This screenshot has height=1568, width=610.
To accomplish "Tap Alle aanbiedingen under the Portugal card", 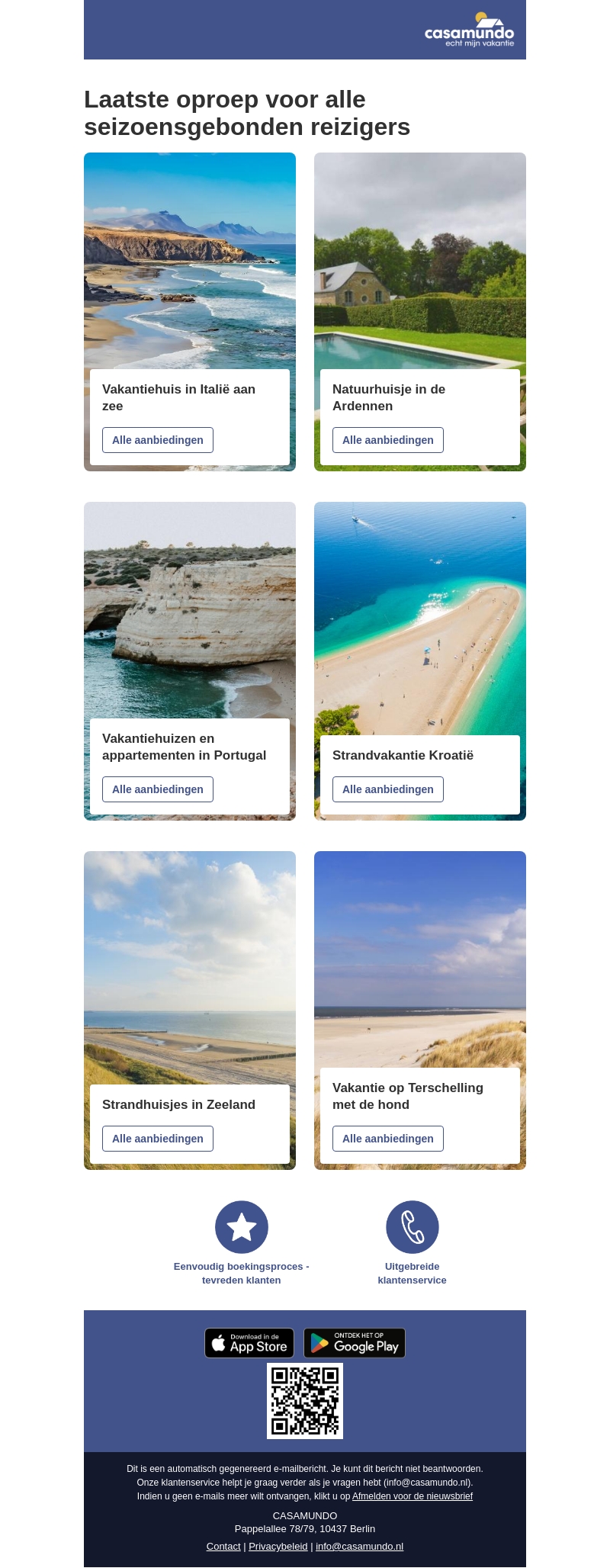I will (158, 789).
